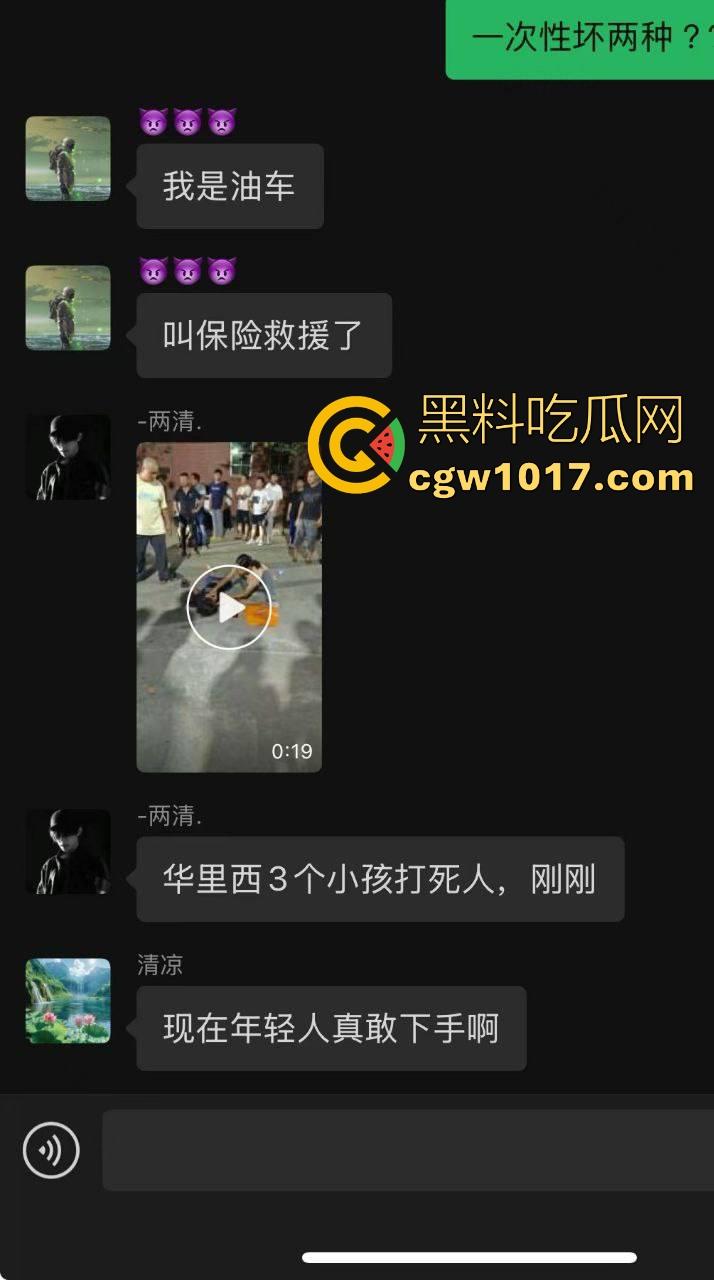Open -两清.'s avatar beside the video message
This screenshot has height=1280, width=714.
tap(68, 457)
